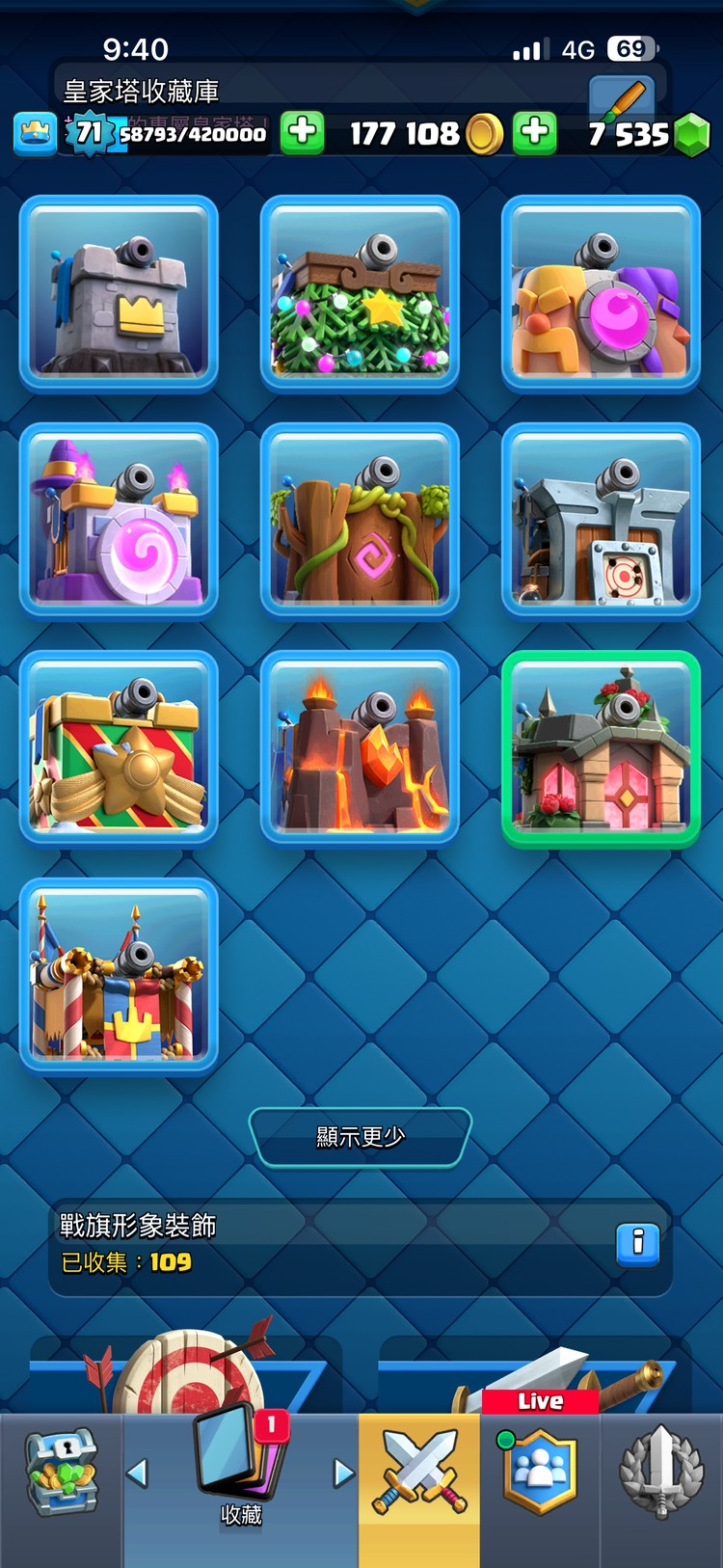Screen dimensions: 723x1568
Task: Open the clan social tab
Action: [540, 1473]
